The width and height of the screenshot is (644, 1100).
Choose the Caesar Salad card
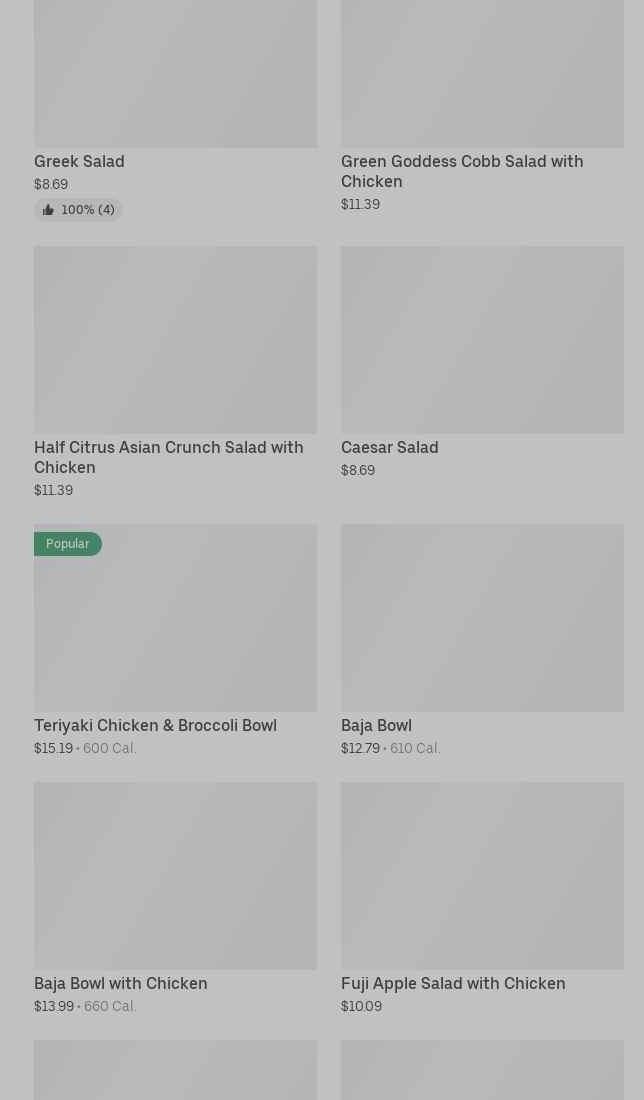click(482, 363)
